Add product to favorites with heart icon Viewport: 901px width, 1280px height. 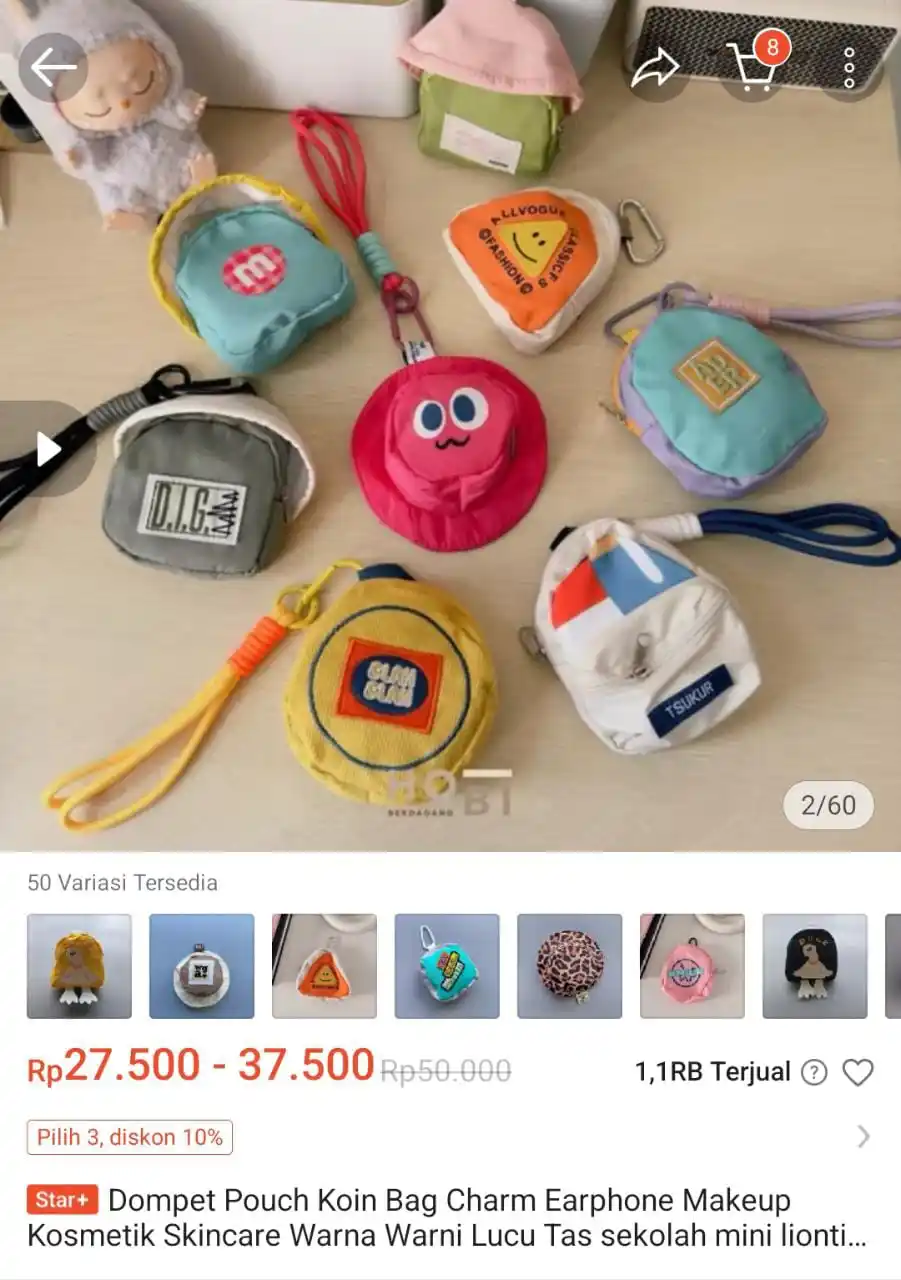(x=858, y=1072)
